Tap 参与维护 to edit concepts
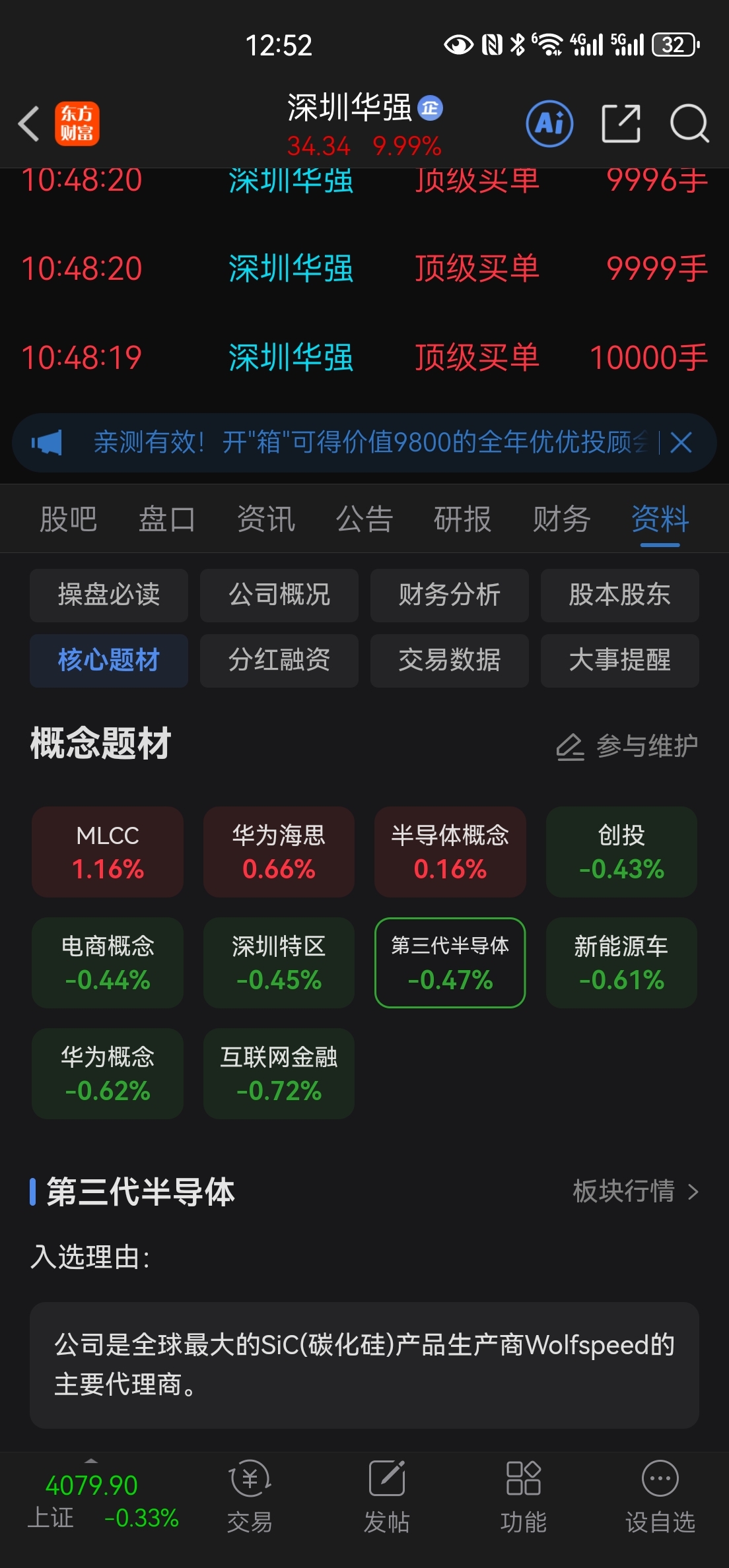This screenshot has width=729, height=1568. click(627, 746)
